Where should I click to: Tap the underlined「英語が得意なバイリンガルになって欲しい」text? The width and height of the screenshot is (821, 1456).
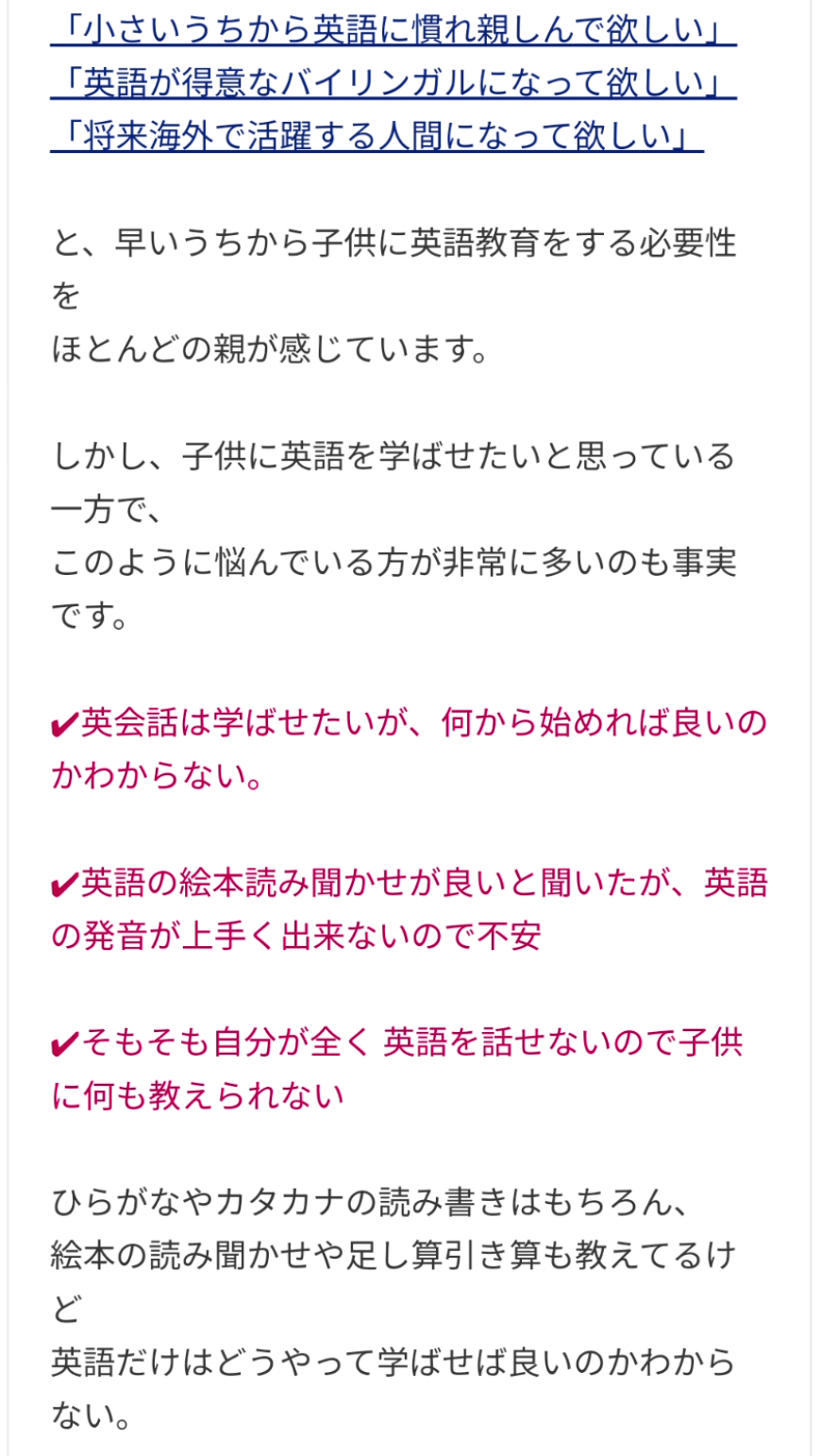pos(393,86)
